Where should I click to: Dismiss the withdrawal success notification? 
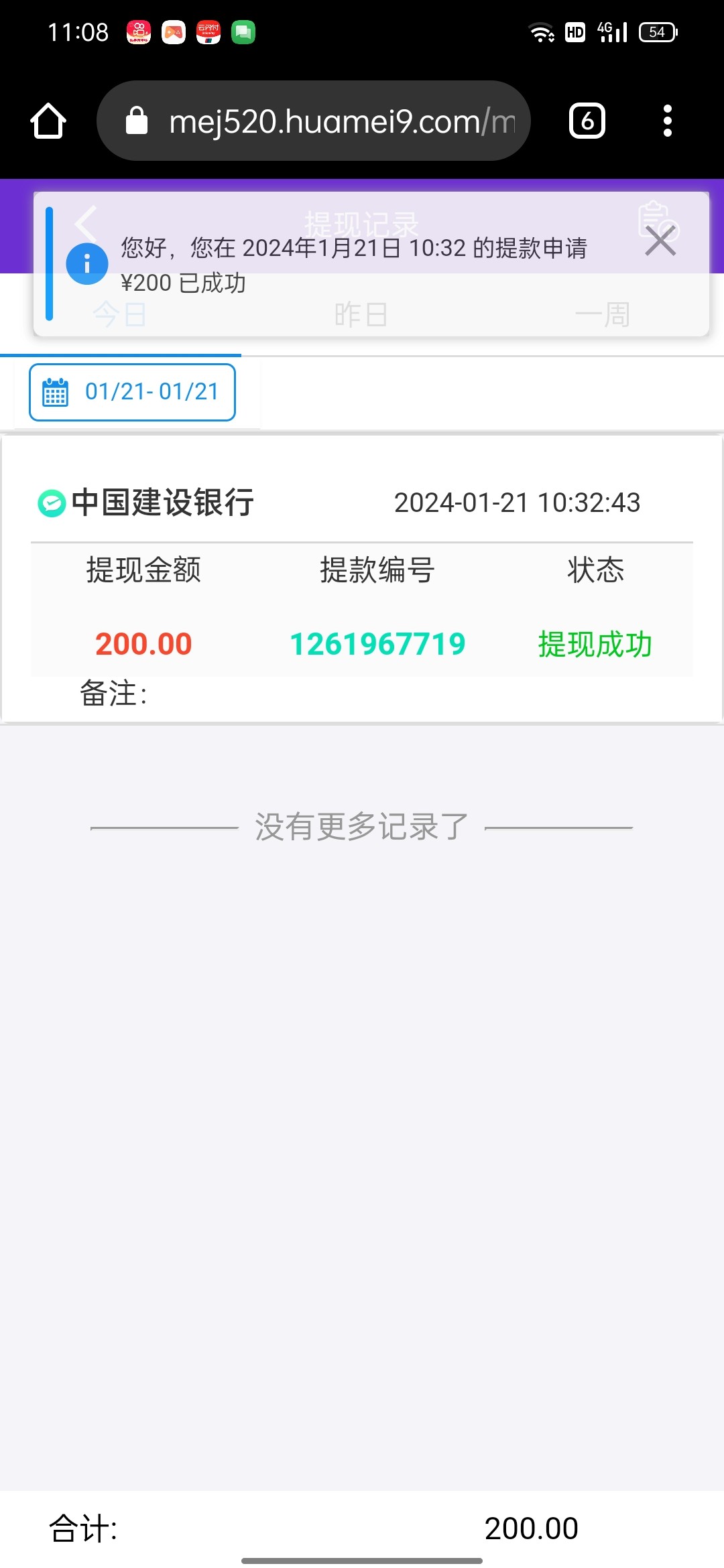[660, 241]
